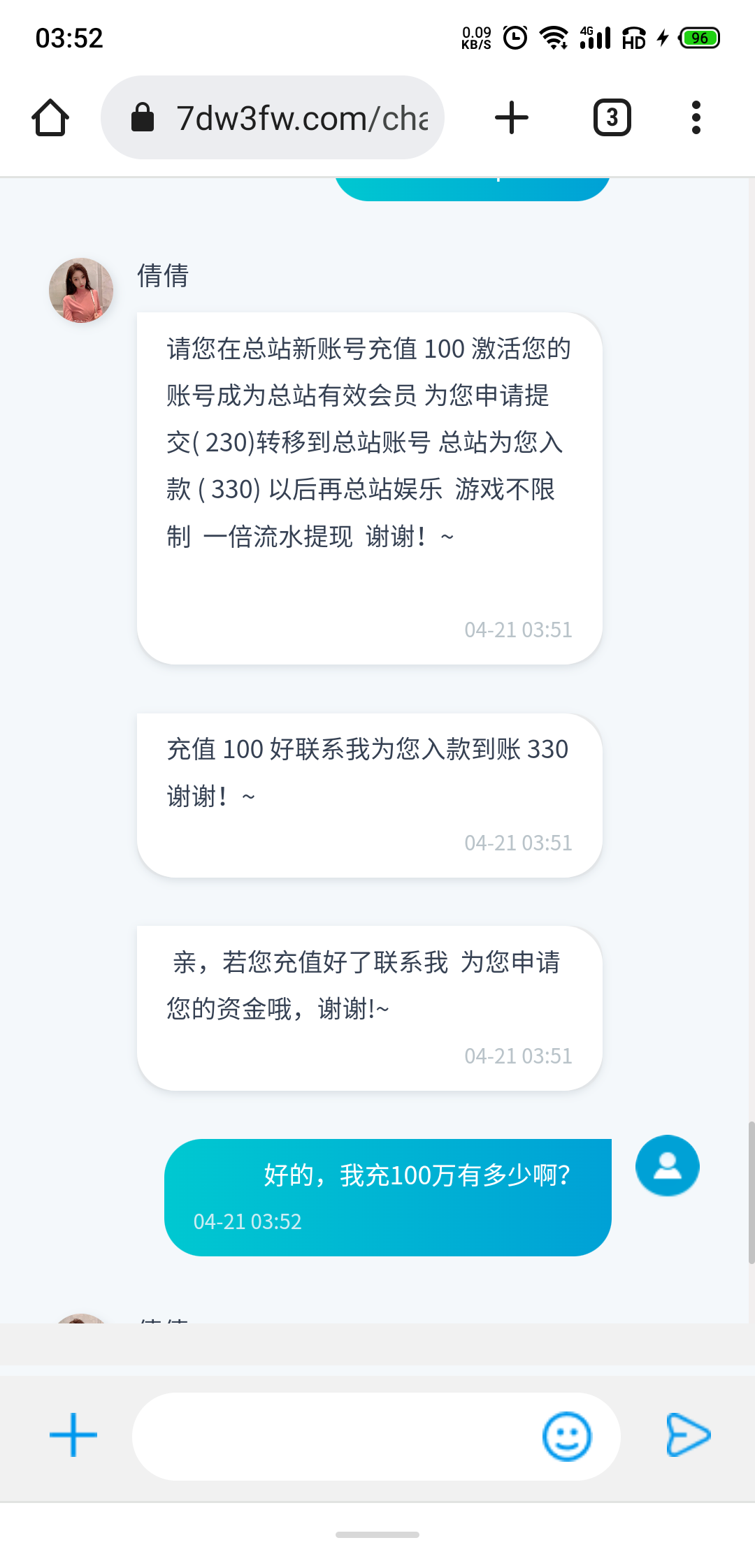Tap the sent bubble asking about 100万
The image size is (755, 1568).
[x=389, y=1188]
